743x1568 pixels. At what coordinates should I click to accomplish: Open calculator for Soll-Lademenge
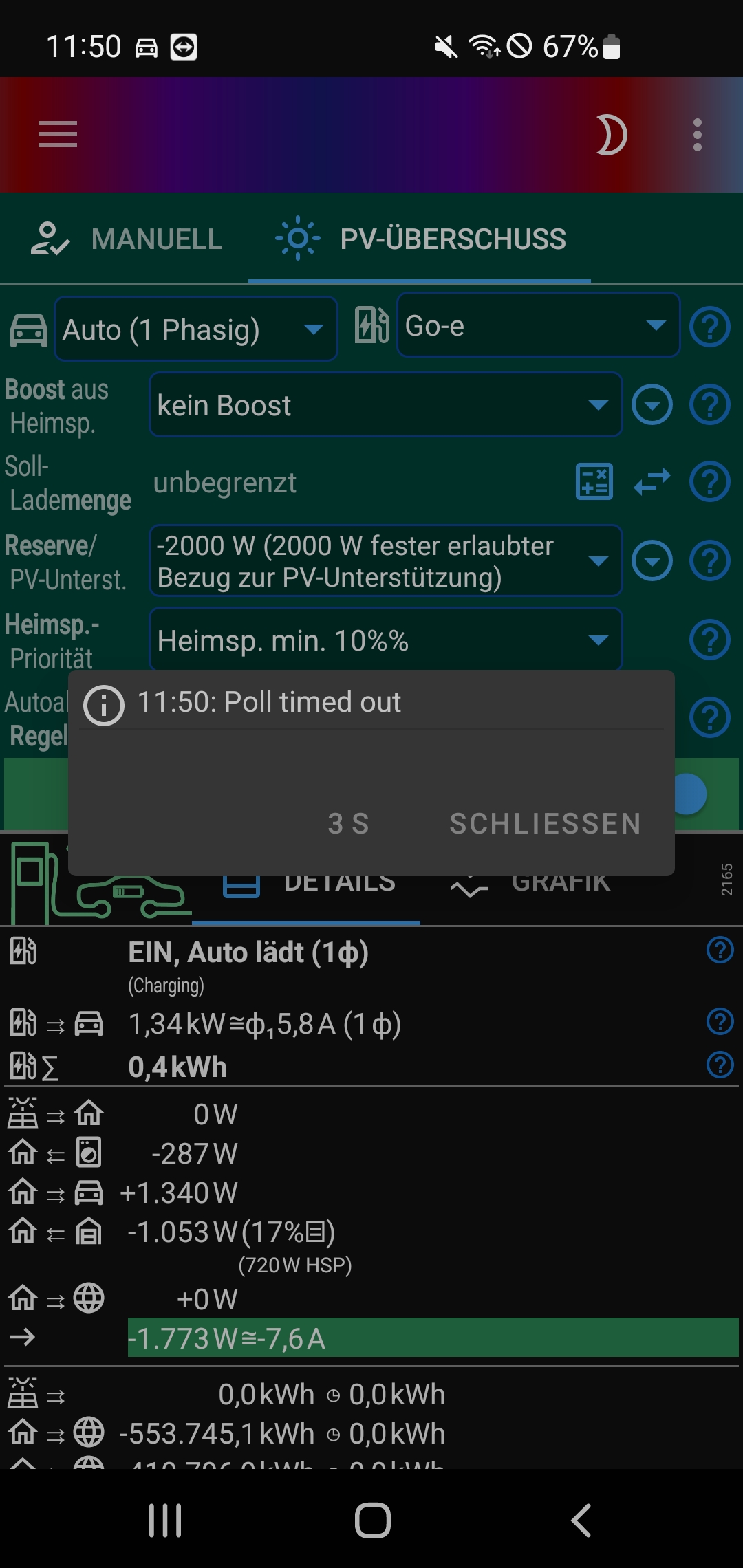coord(594,481)
